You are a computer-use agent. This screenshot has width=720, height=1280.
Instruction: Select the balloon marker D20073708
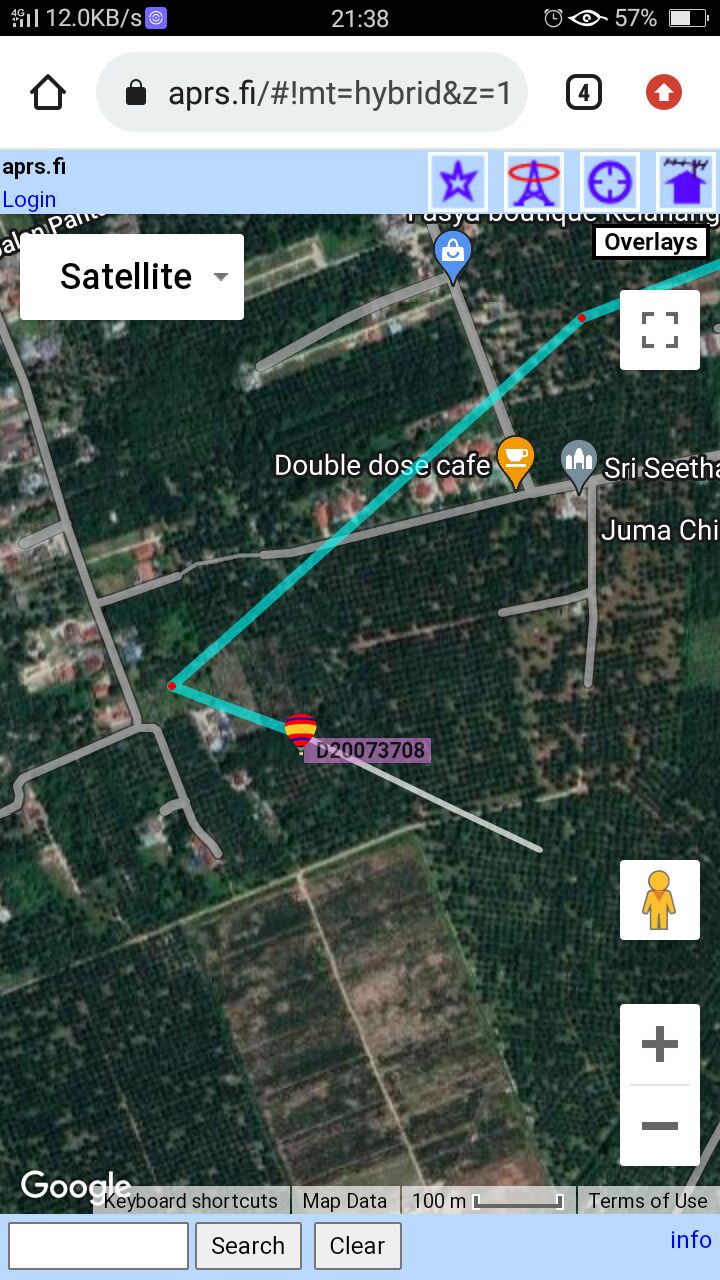coord(301,732)
